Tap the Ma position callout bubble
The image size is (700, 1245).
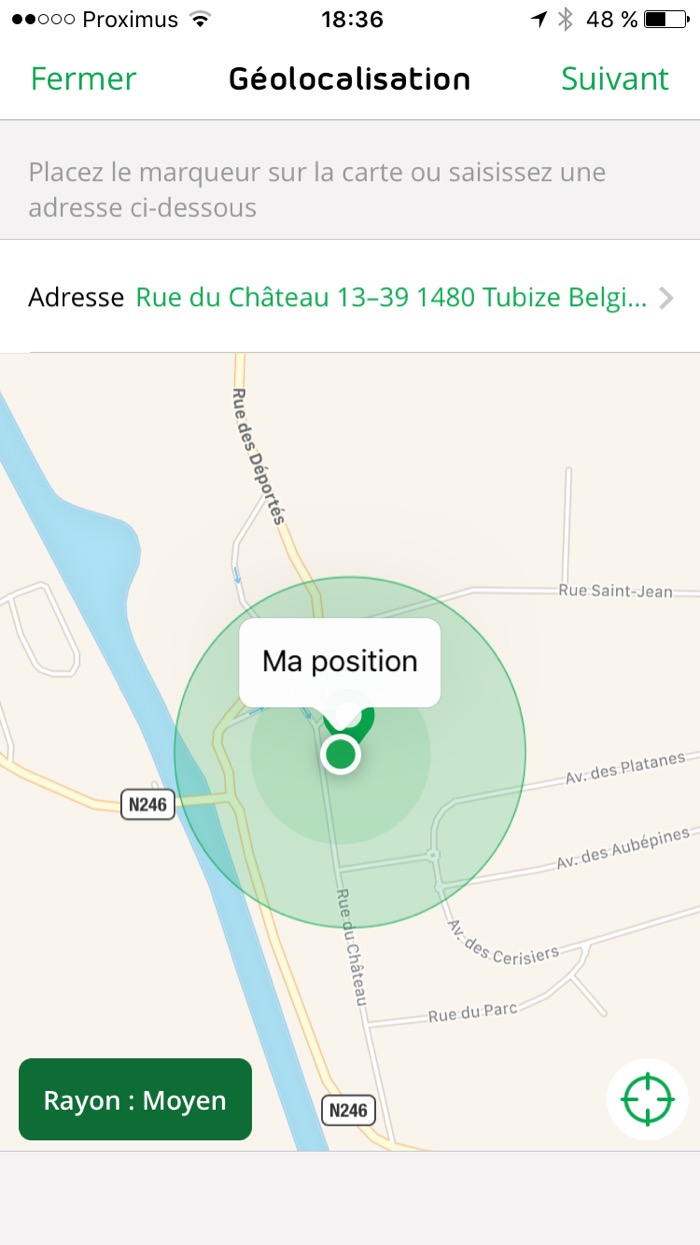tap(339, 662)
